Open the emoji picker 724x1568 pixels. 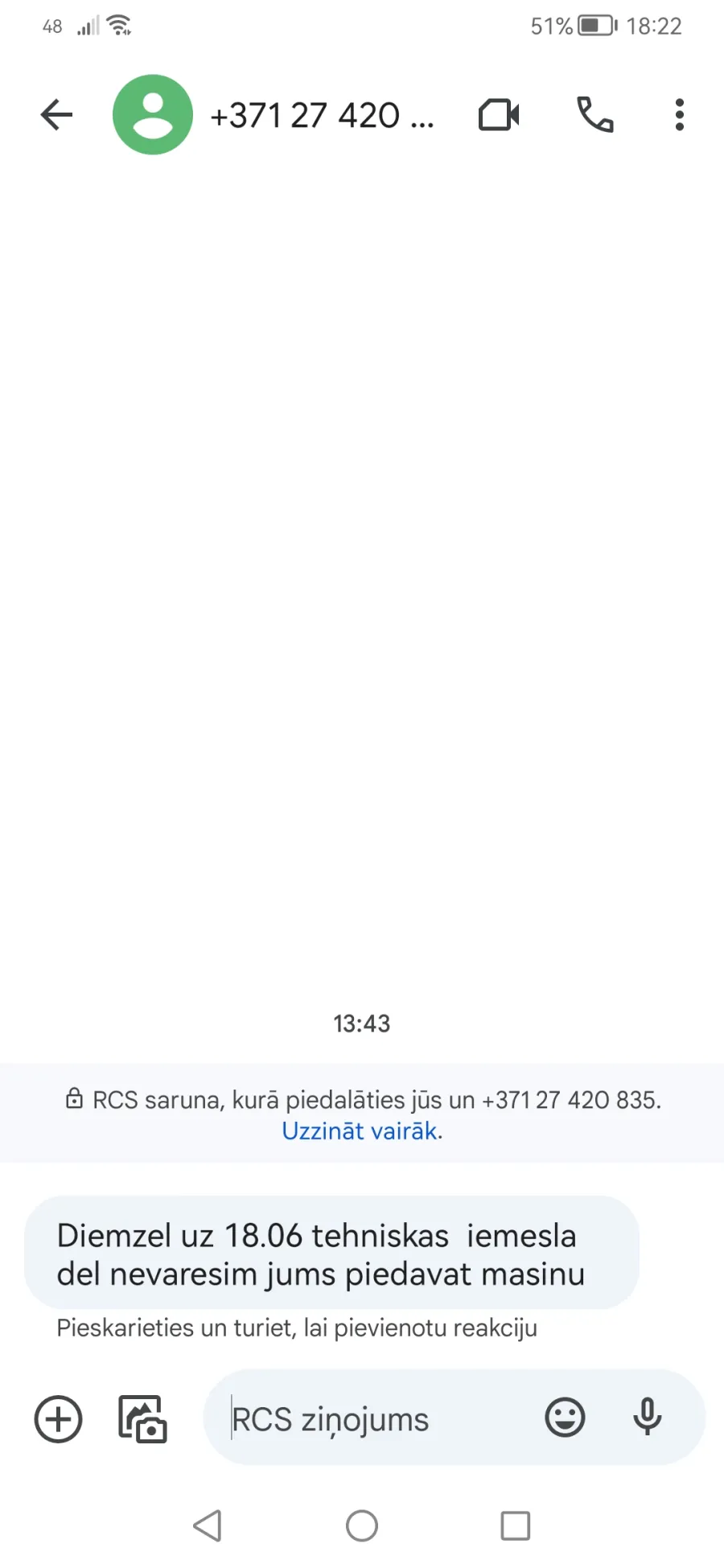(x=565, y=1418)
